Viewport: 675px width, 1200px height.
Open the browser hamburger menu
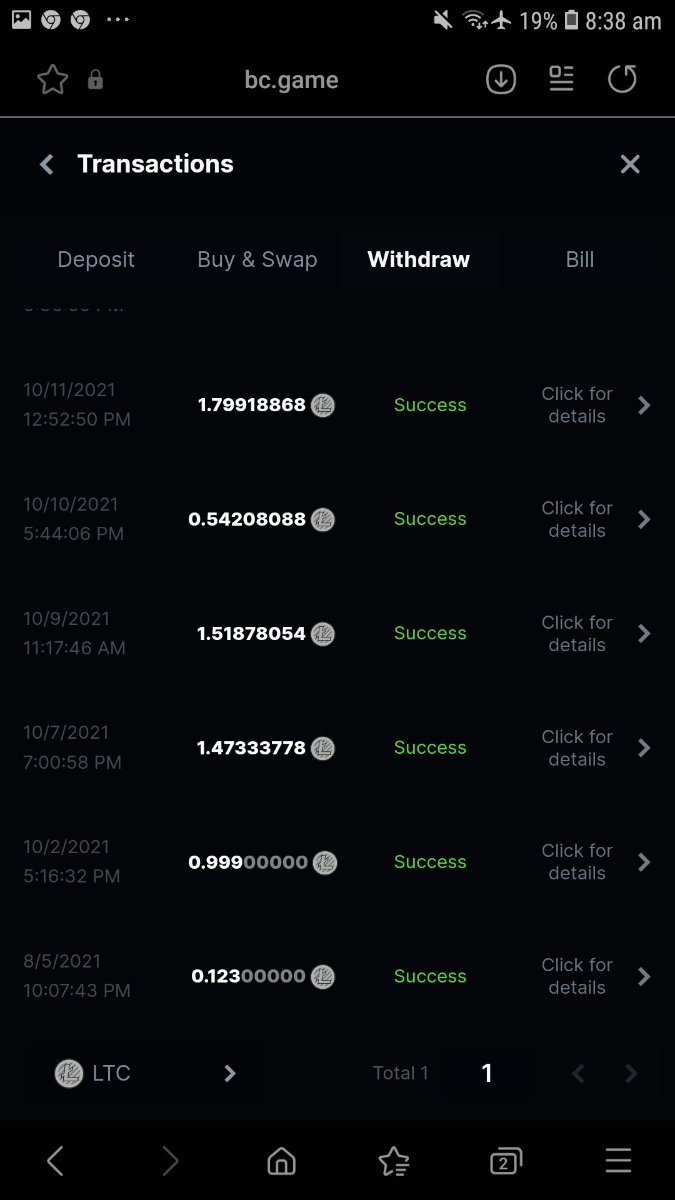pyautogui.click(x=619, y=1161)
